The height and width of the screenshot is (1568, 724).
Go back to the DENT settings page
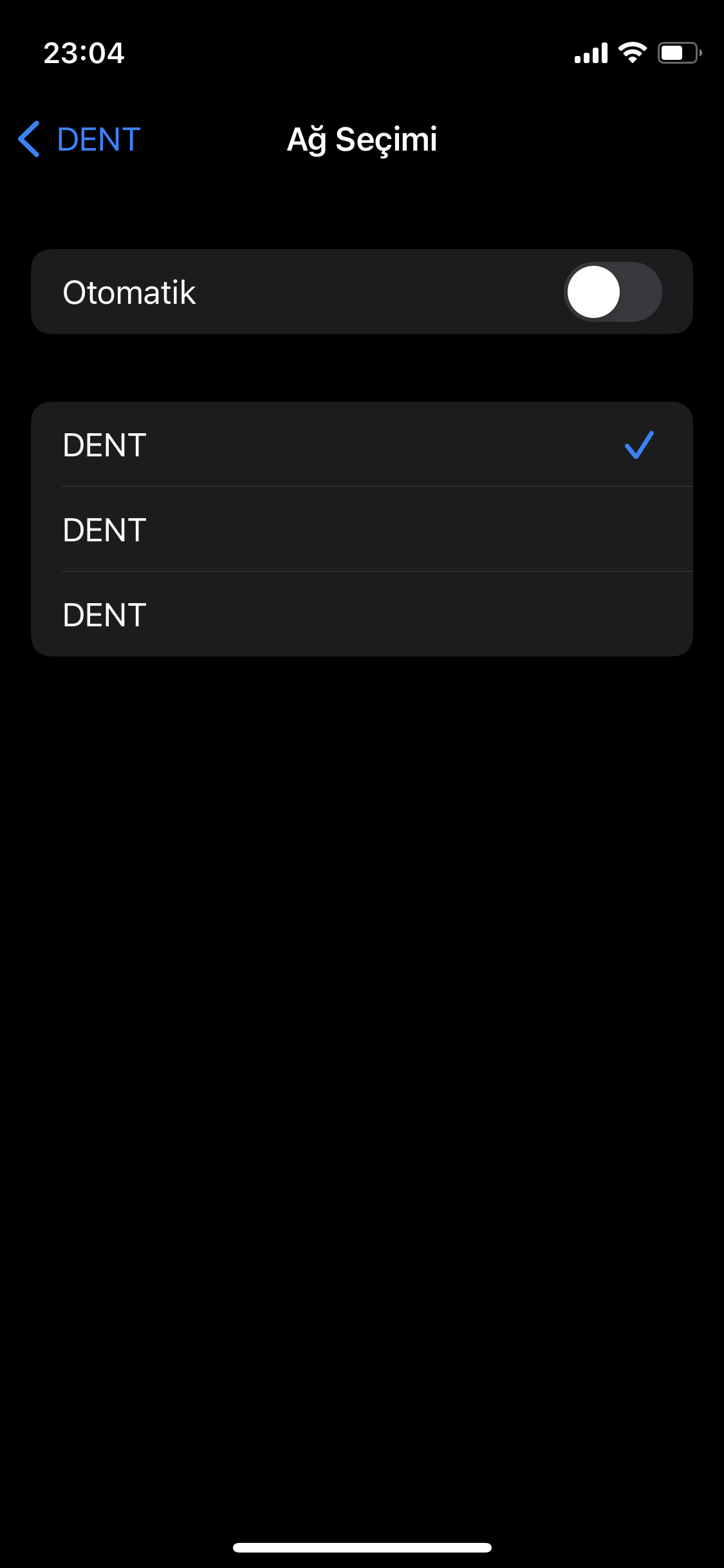tap(80, 139)
